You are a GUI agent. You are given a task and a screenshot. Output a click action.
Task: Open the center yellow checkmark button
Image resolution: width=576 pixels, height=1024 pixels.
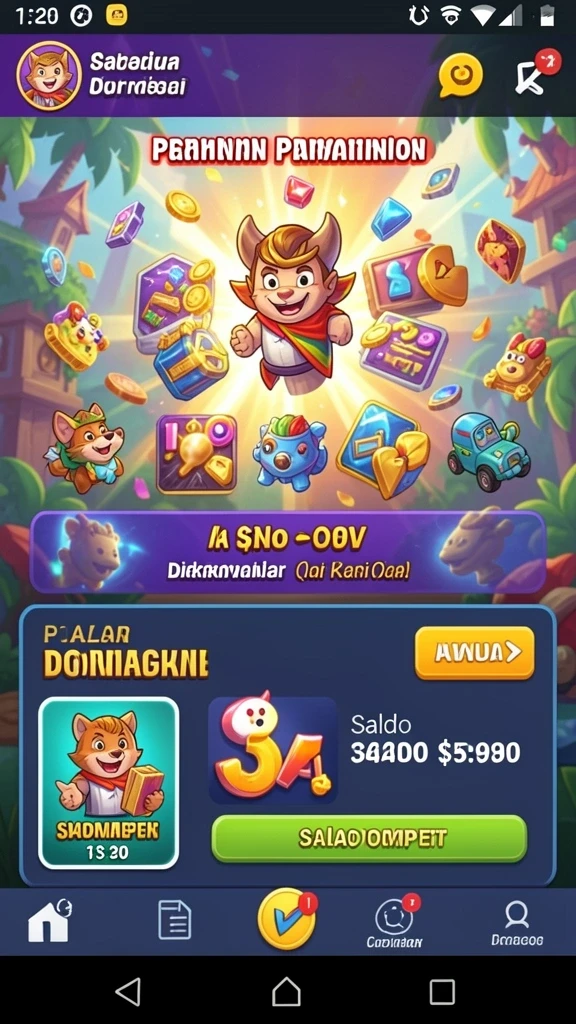point(287,919)
